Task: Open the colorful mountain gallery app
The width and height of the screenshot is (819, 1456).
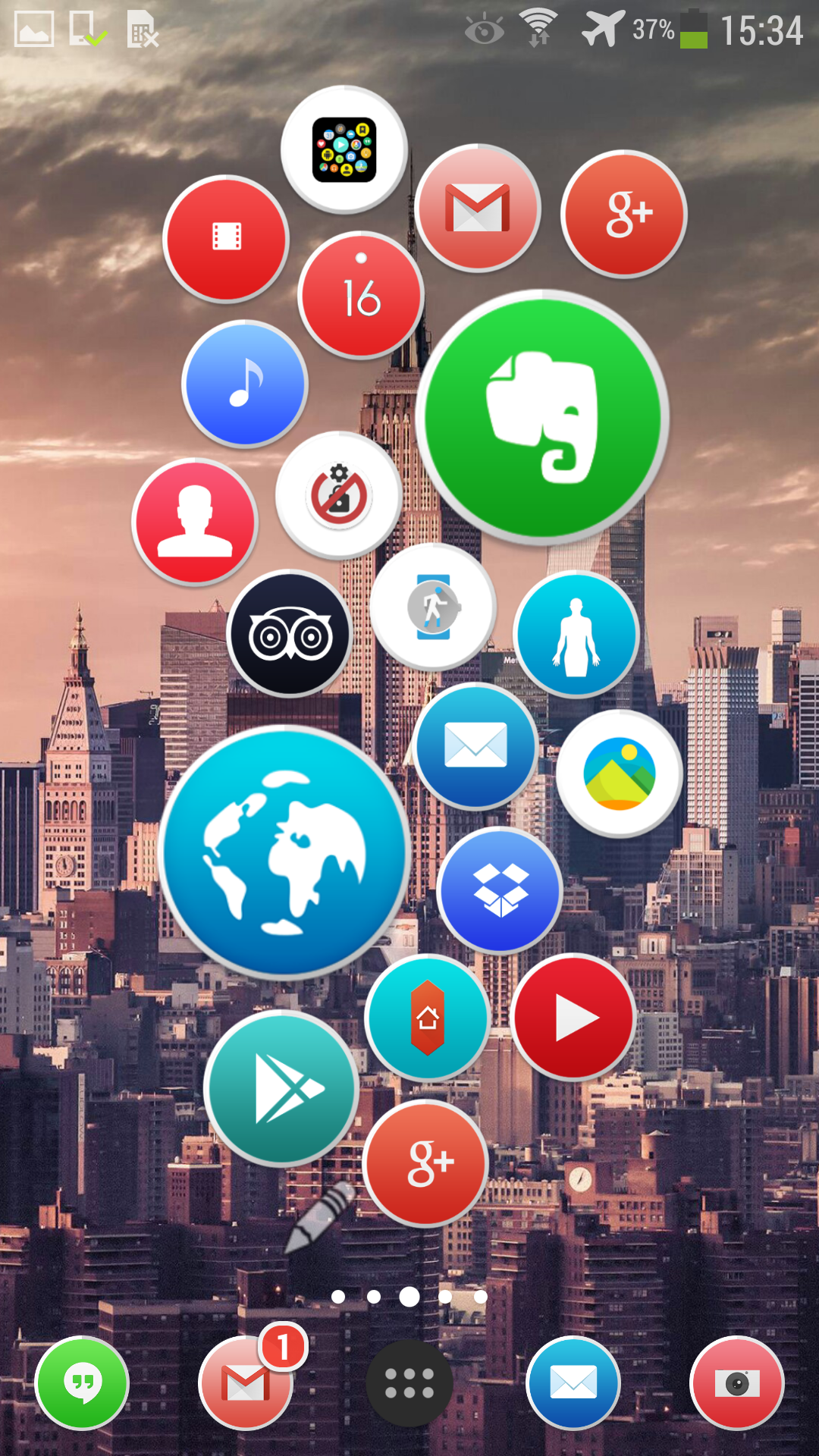Action: click(619, 773)
